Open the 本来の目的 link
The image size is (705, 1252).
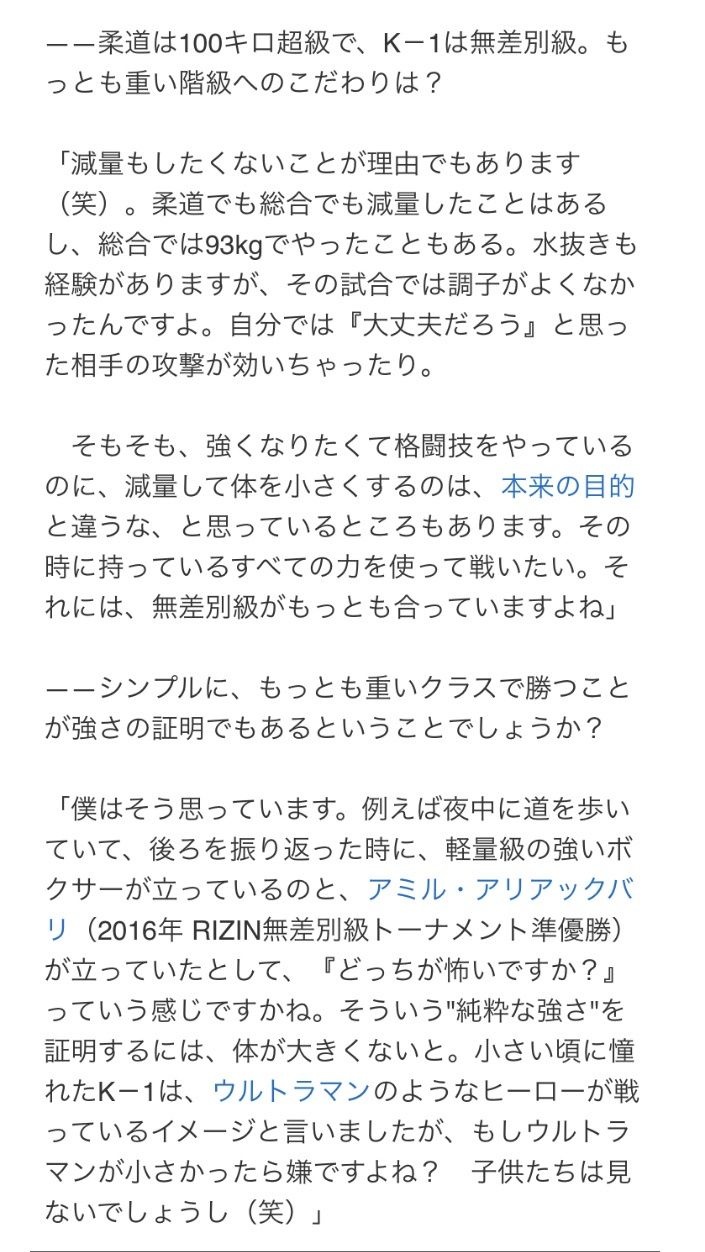click(x=567, y=486)
